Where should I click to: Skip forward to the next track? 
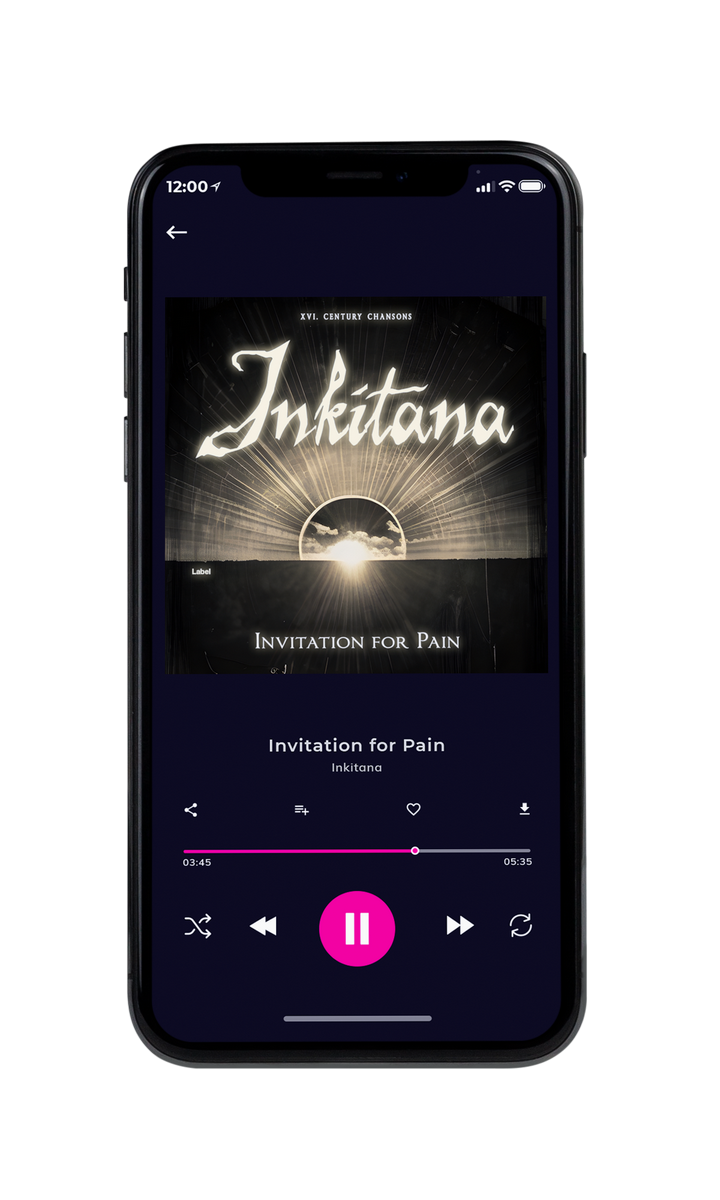tap(460, 926)
